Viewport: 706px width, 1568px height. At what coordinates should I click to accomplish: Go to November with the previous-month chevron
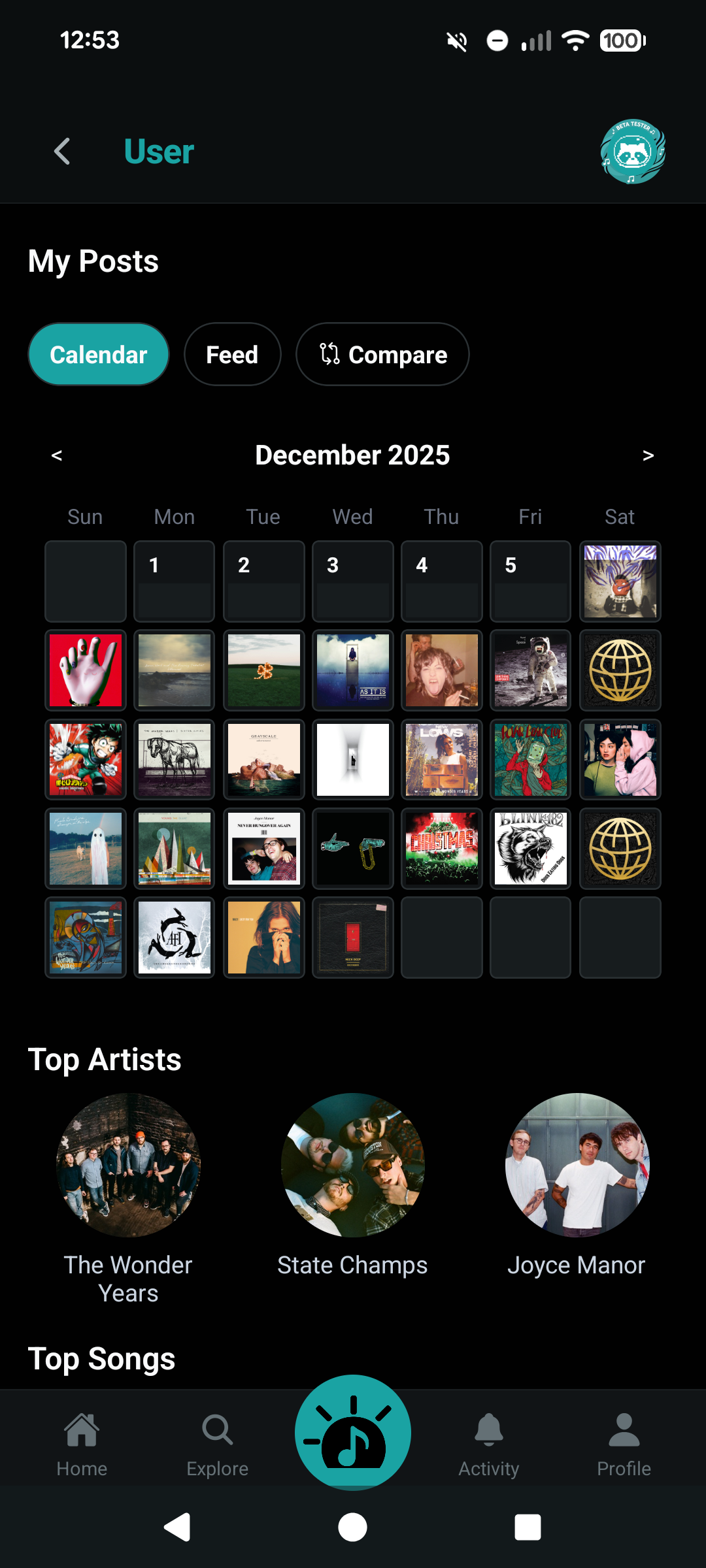coord(56,455)
